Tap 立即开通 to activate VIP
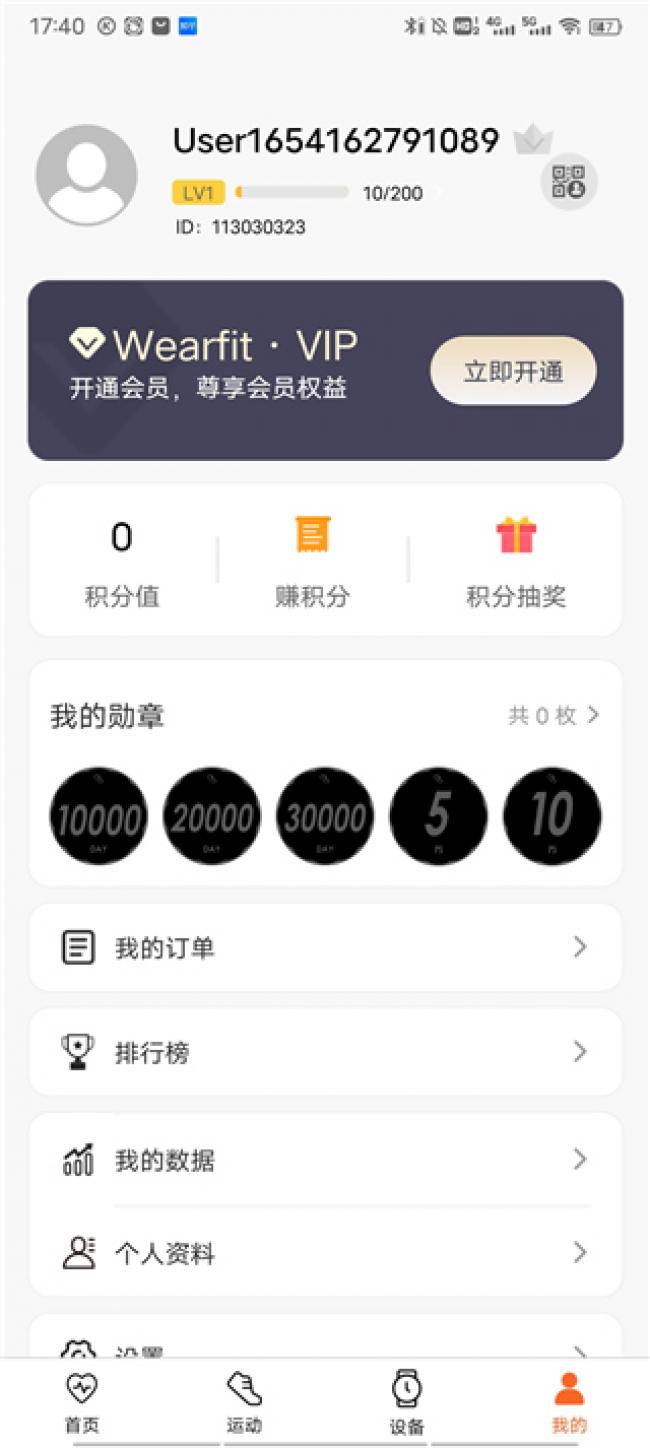 (513, 371)
